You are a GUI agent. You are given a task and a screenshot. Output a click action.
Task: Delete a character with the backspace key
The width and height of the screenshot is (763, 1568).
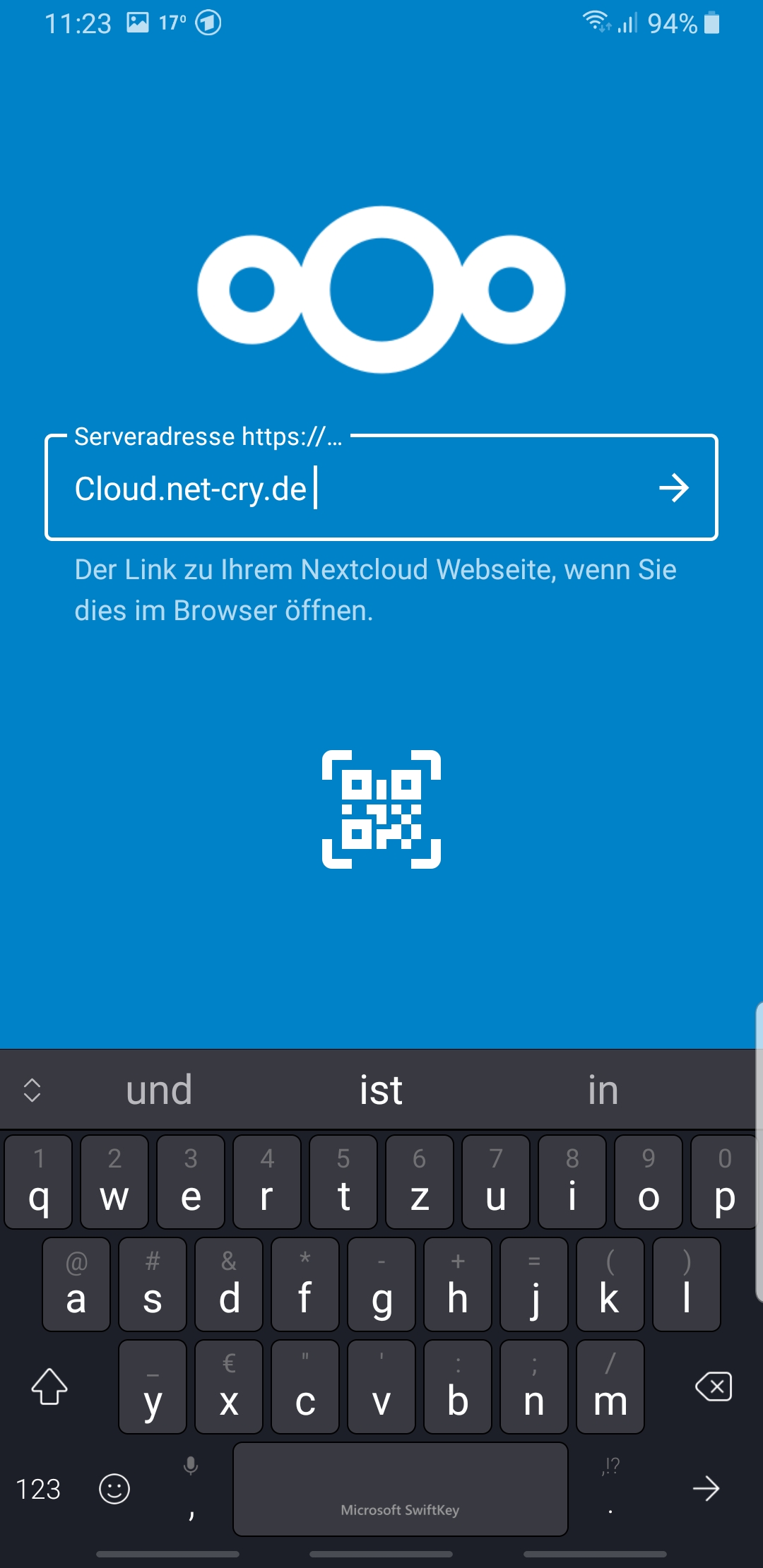(x=714, y=1387)
